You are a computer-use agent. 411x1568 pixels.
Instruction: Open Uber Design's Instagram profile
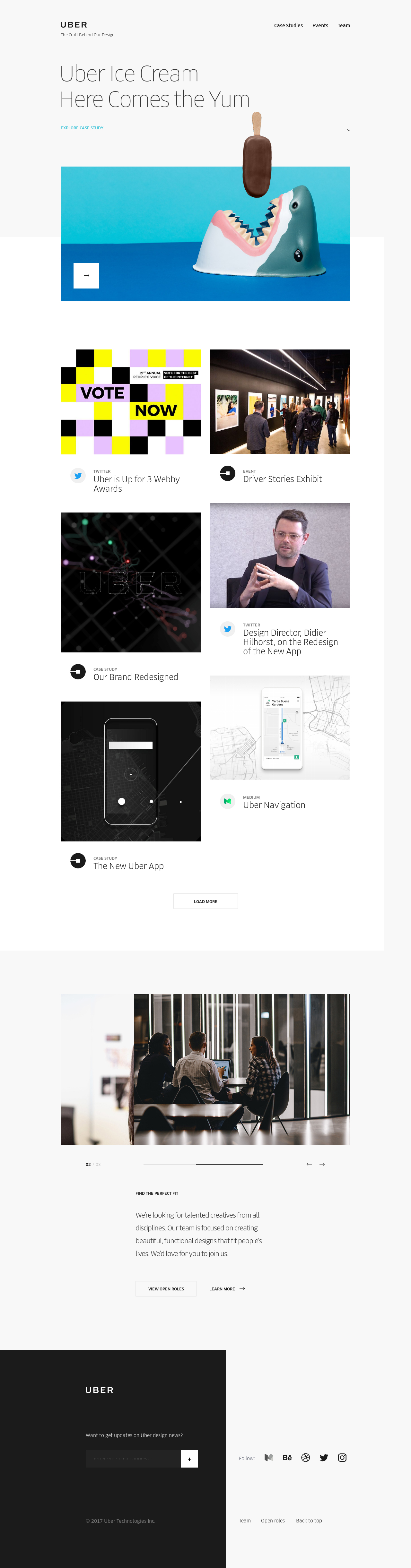point(342,1457)
